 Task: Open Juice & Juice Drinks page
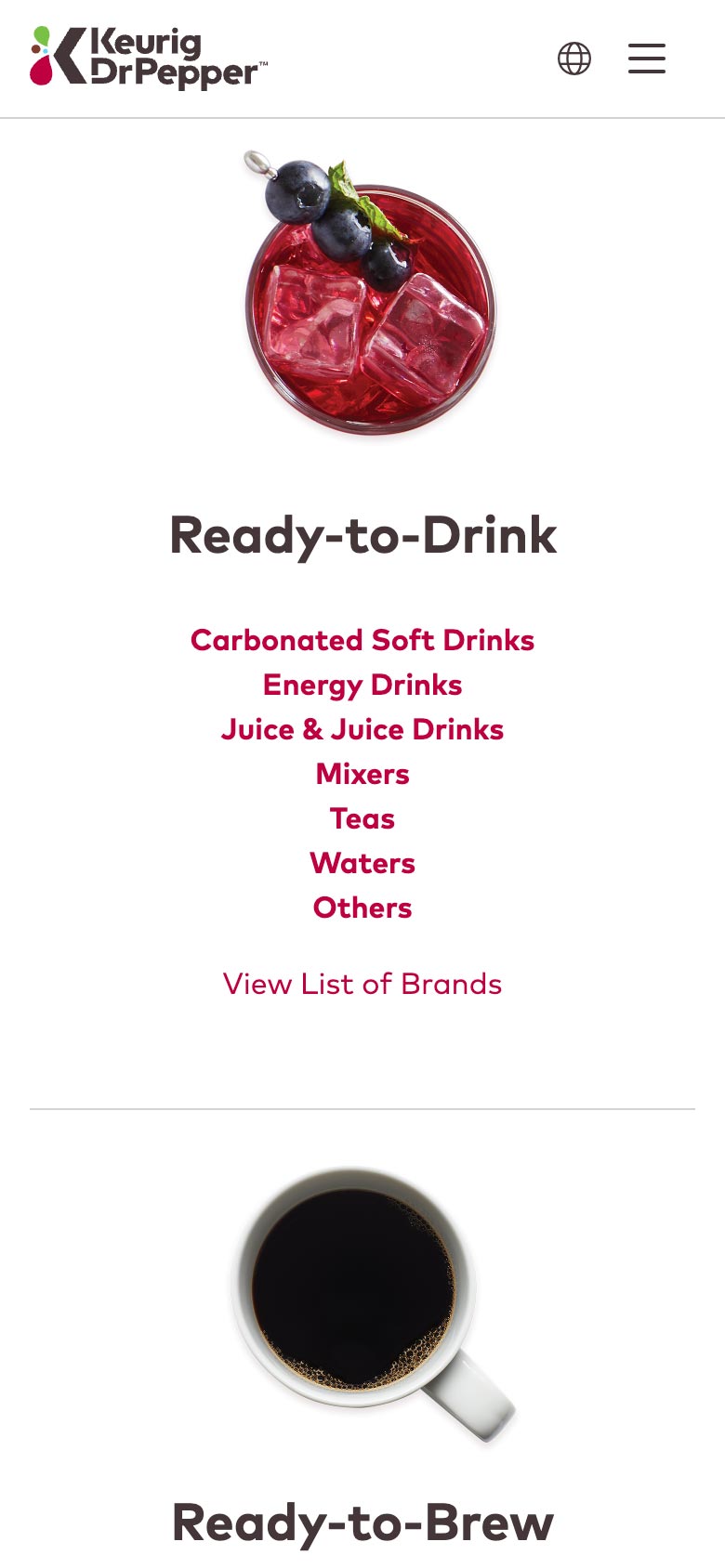pyautogui.click(x=362, y=730)
